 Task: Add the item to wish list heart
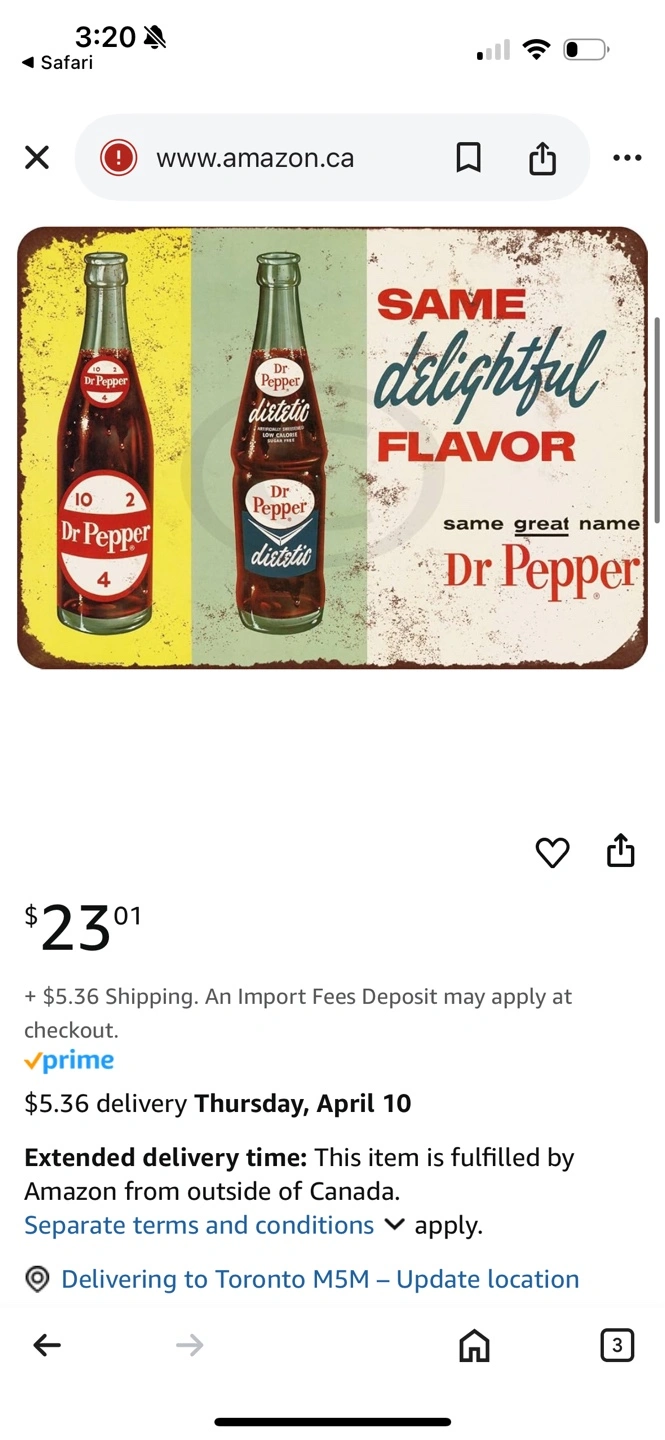[x=552, y=852]
